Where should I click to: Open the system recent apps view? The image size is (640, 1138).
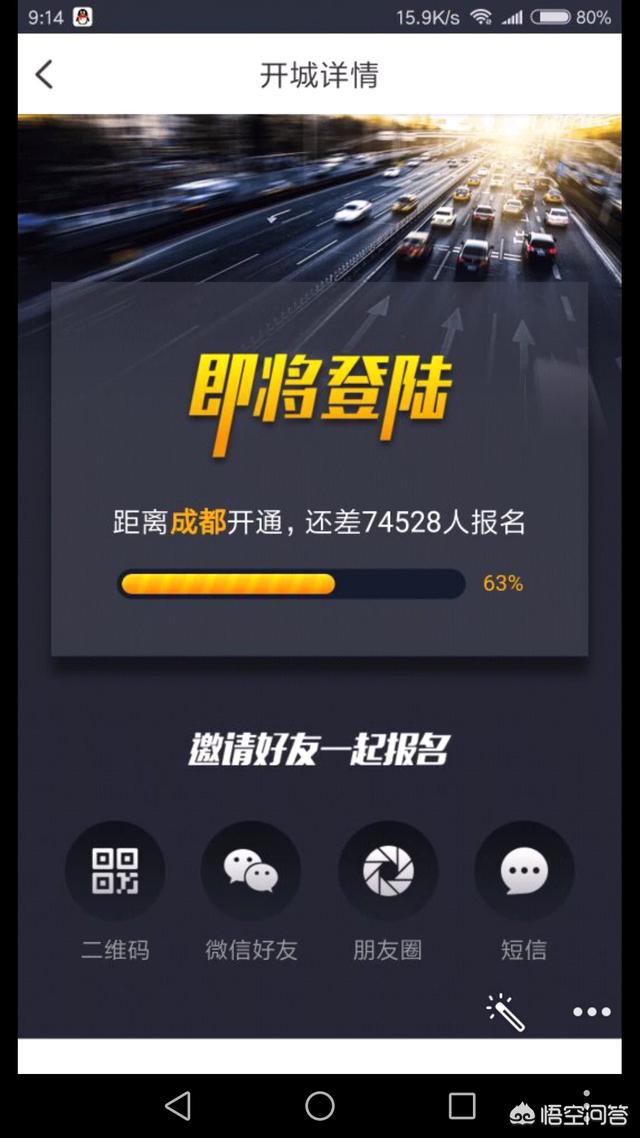[462, 1105]
